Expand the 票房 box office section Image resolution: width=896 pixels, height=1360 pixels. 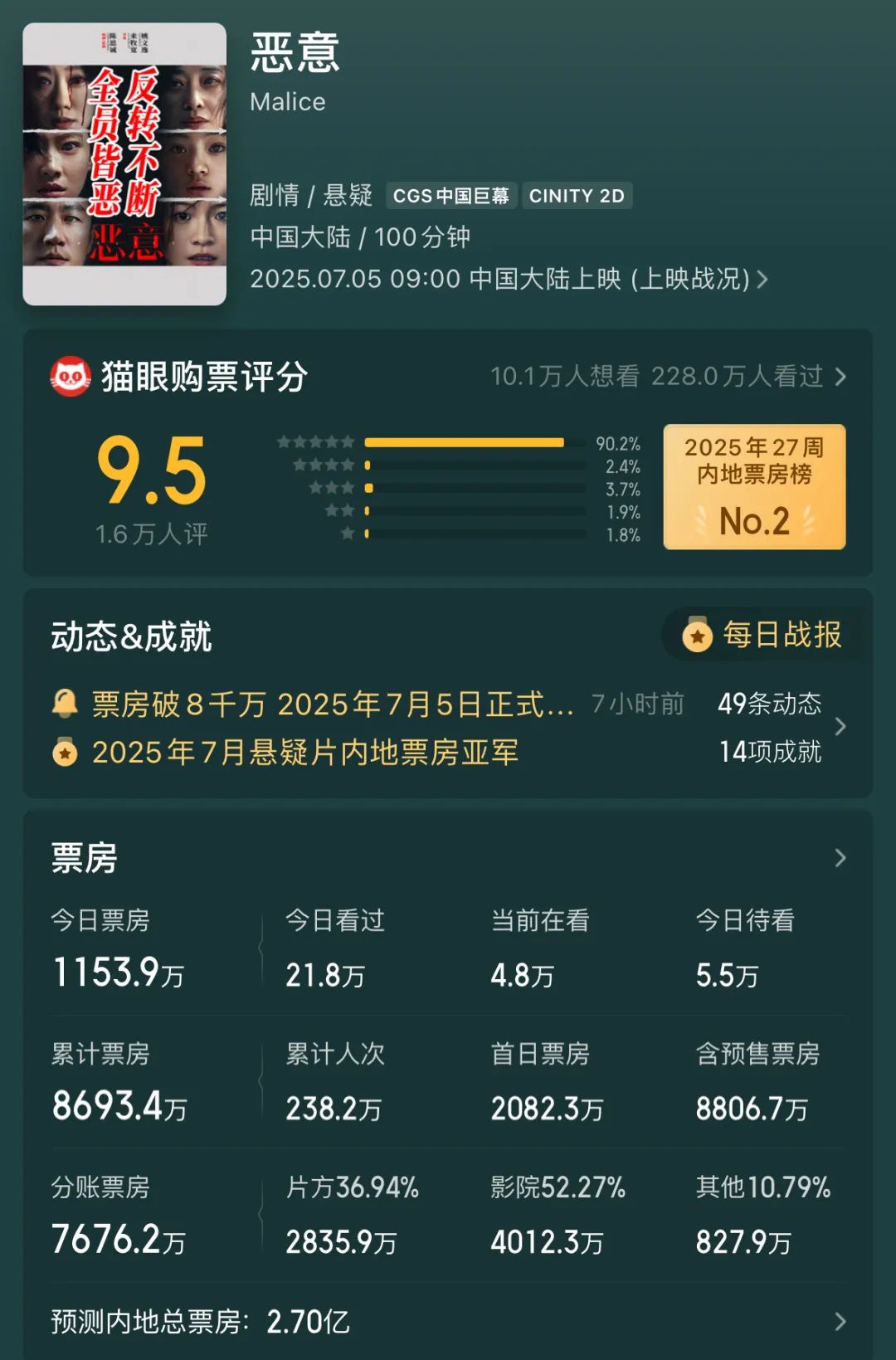coord(840,858)
